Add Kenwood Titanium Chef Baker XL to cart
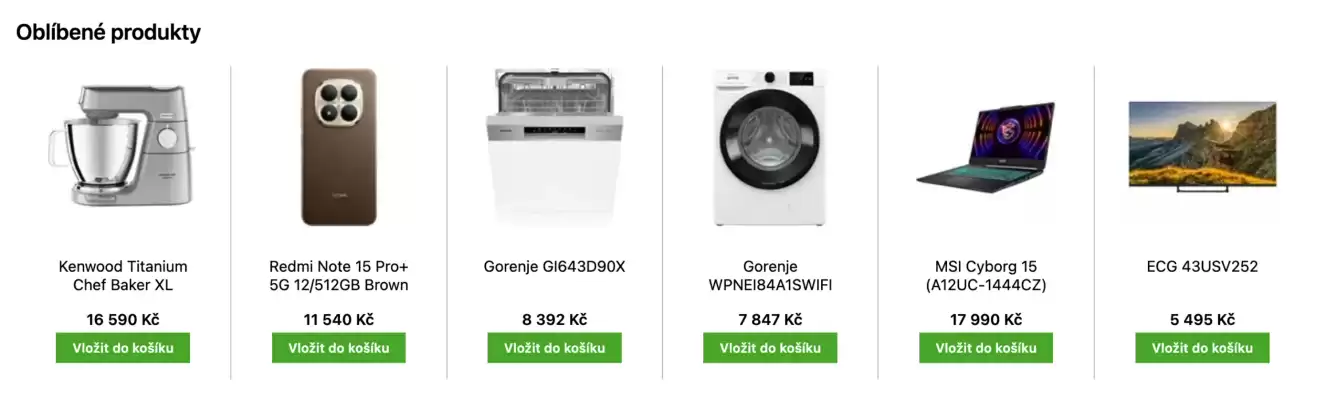Image resolution: width=1337 pixels, height=400 pixels. tap(123, 348)
